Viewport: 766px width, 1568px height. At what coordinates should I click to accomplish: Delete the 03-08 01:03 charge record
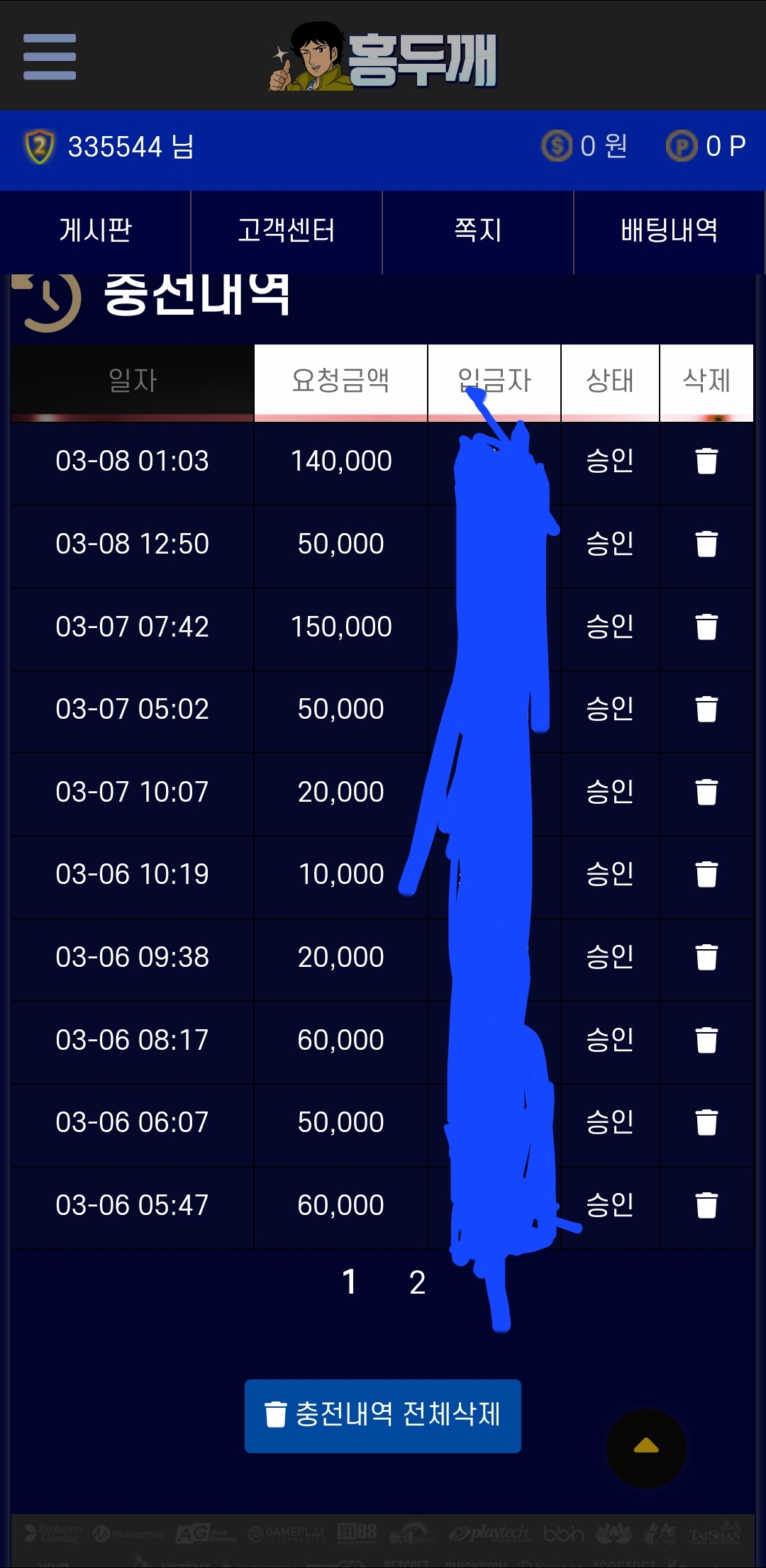[706, 461]
